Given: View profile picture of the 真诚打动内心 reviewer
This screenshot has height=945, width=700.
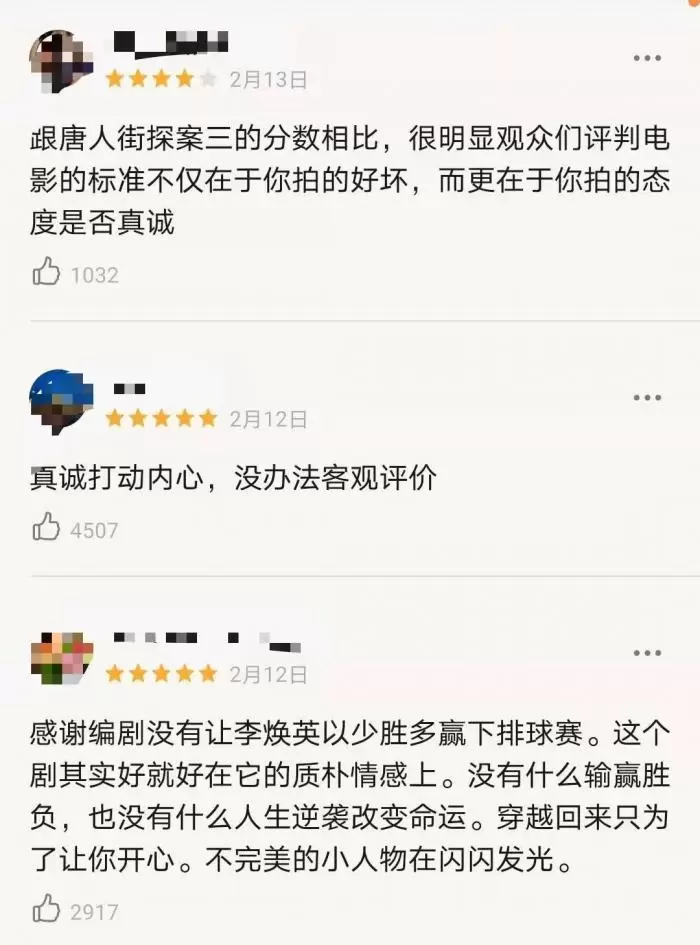Looking at the screenshot, I should (x=61, y=401).
